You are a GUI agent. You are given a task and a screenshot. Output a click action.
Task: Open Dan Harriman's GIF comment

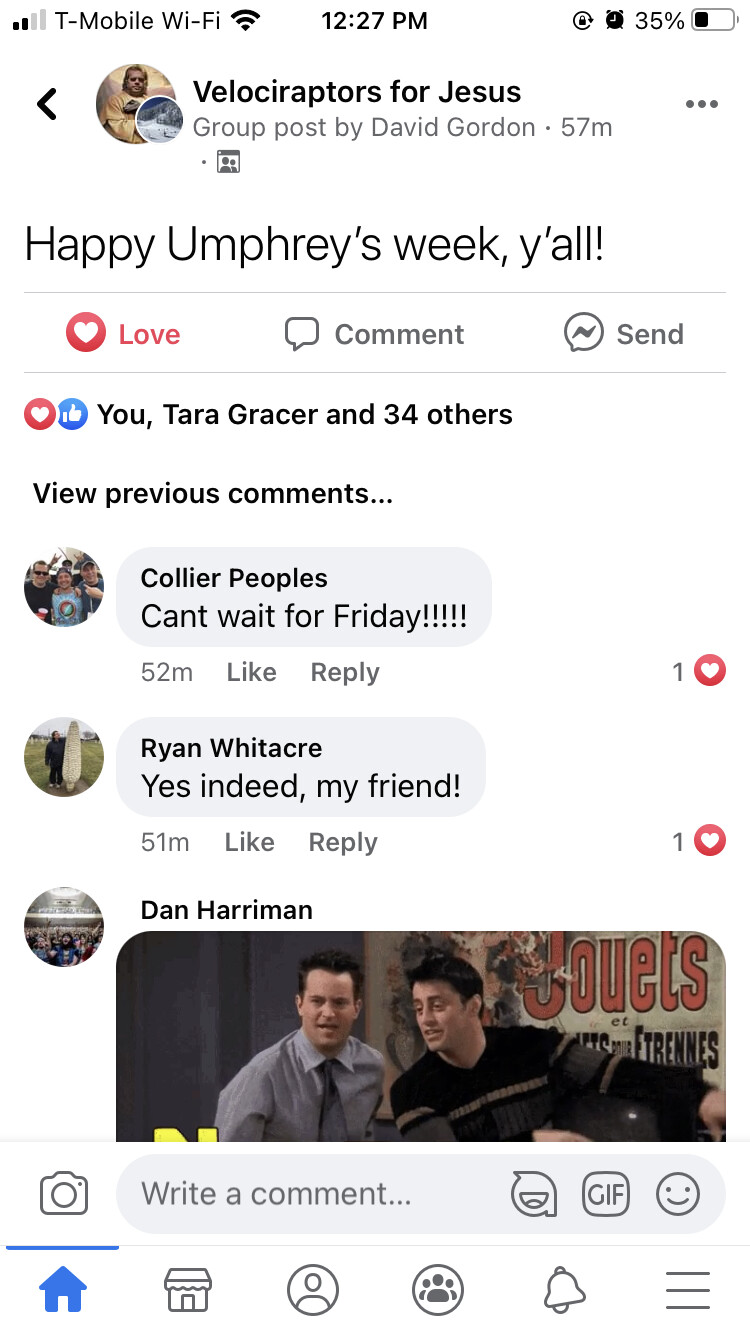tap(421, 1036)
